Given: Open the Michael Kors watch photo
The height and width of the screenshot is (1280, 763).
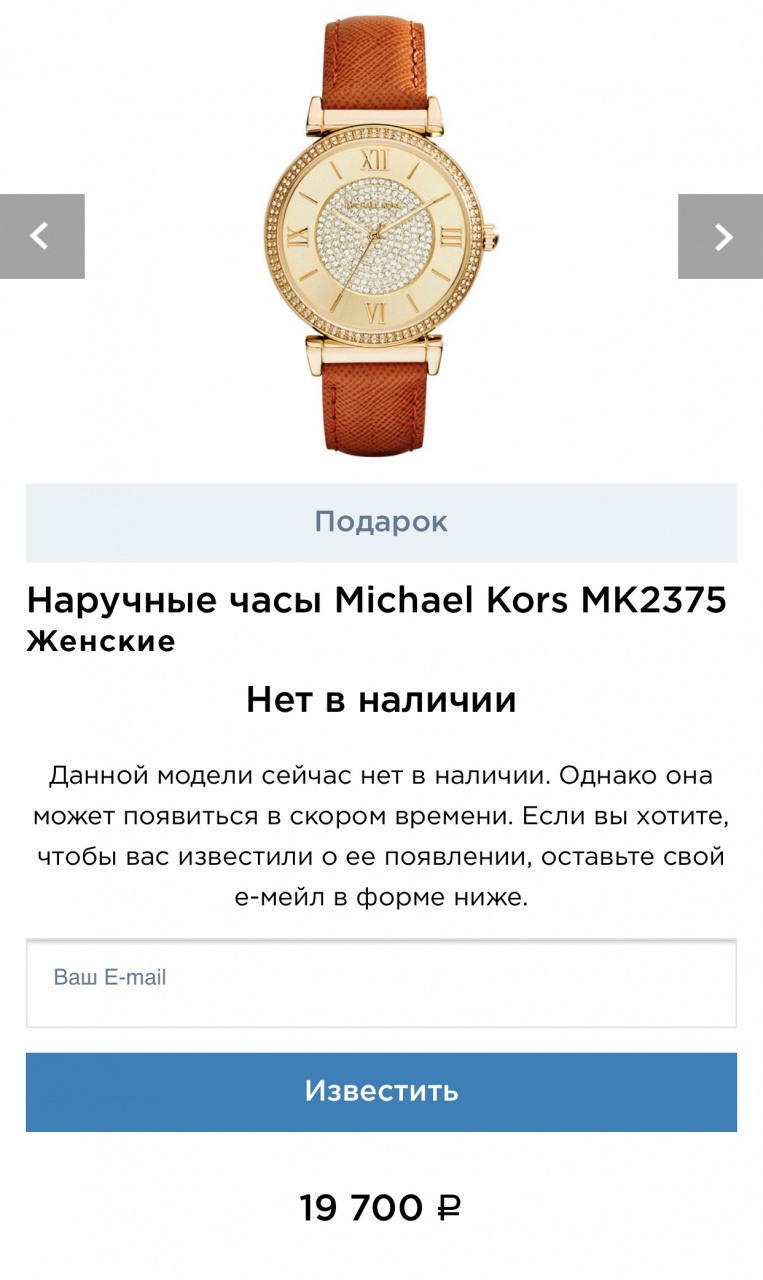Looking at the screenshot, I should [x=380, y=235].
